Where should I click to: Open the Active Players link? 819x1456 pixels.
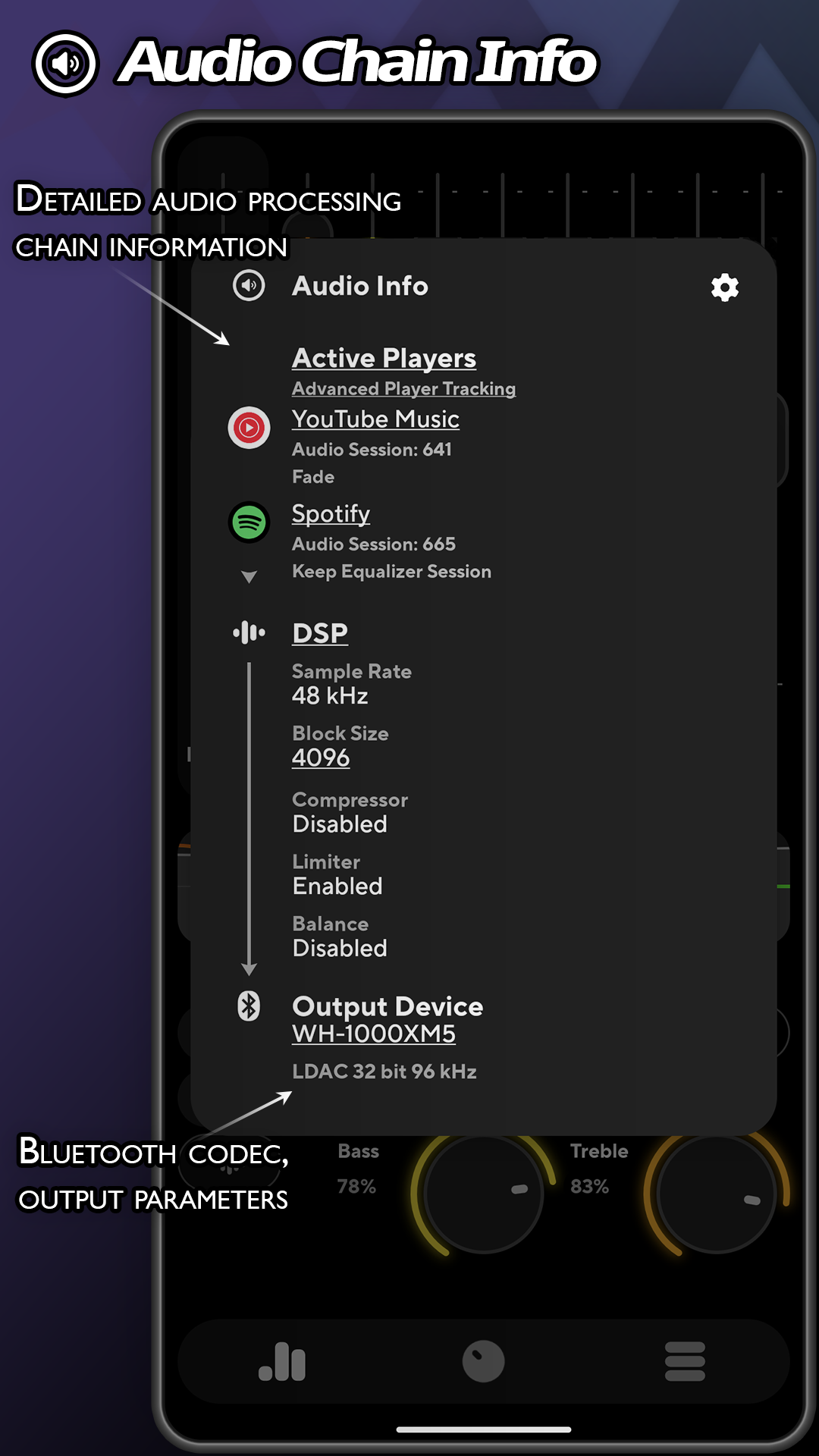pos(384,358)
